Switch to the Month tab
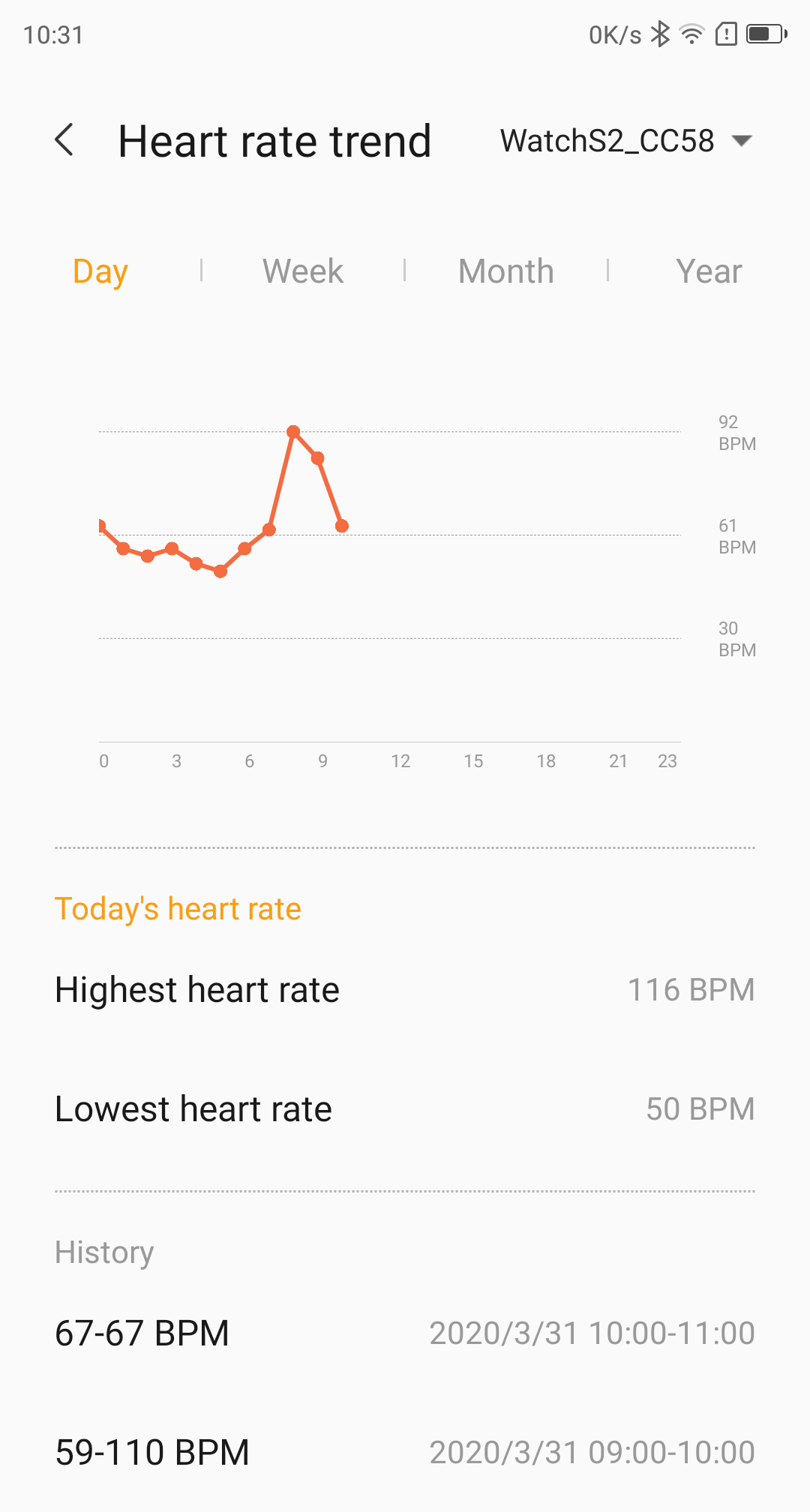The height and width of the screenshot is (1512, 810). (x=506, y=271)
